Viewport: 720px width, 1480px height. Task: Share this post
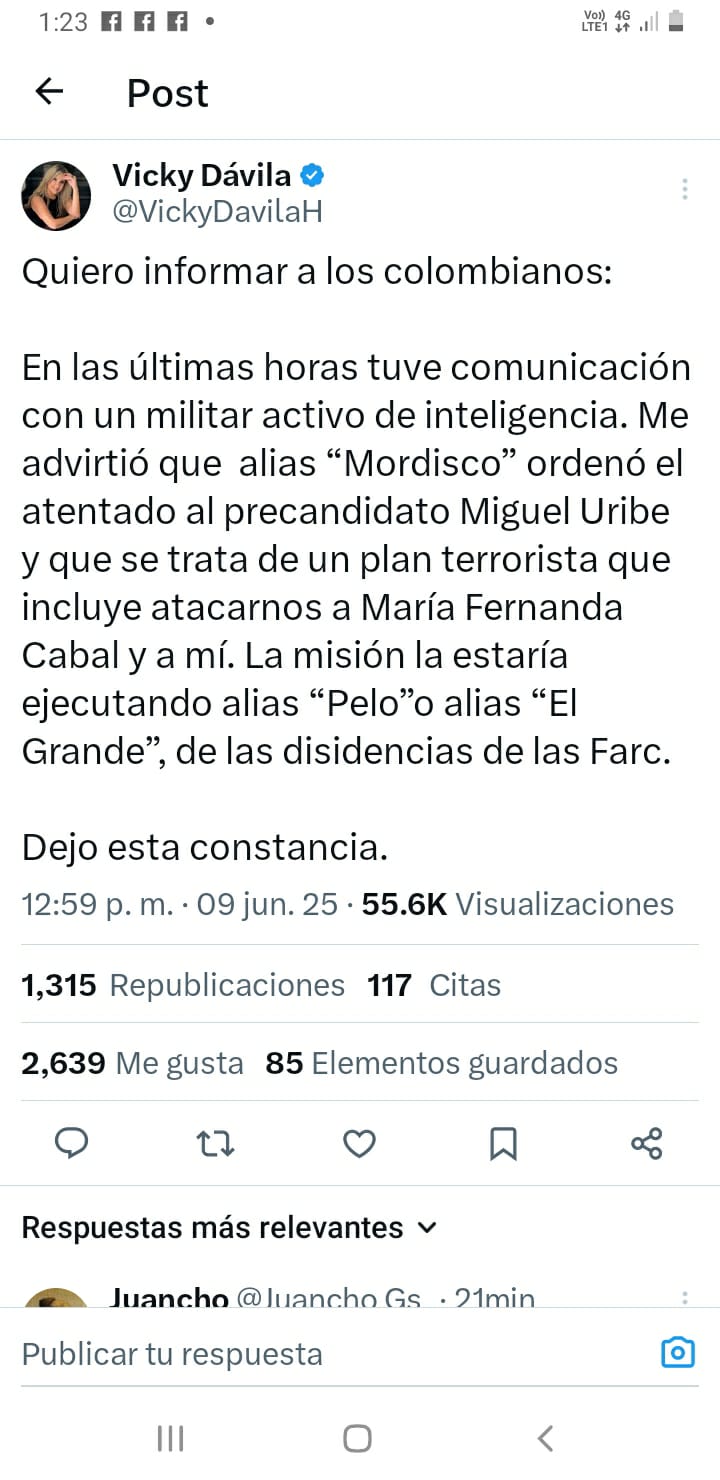(x=647, y=1143)
